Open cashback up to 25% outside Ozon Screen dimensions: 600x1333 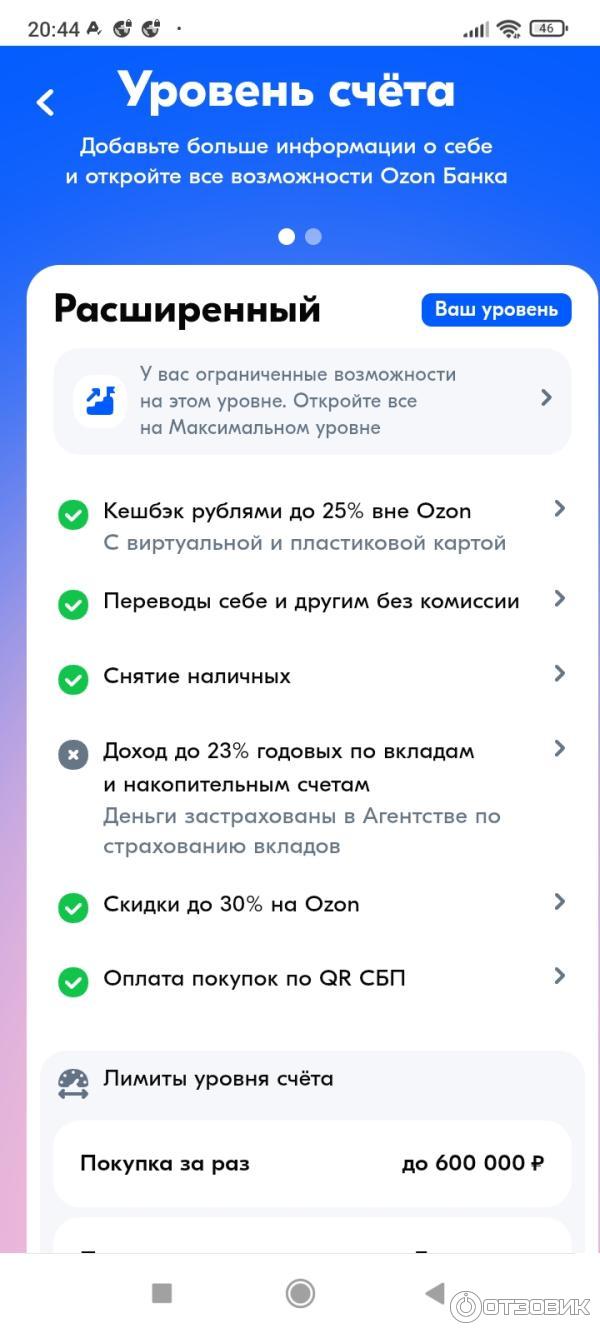click(312, 527)
